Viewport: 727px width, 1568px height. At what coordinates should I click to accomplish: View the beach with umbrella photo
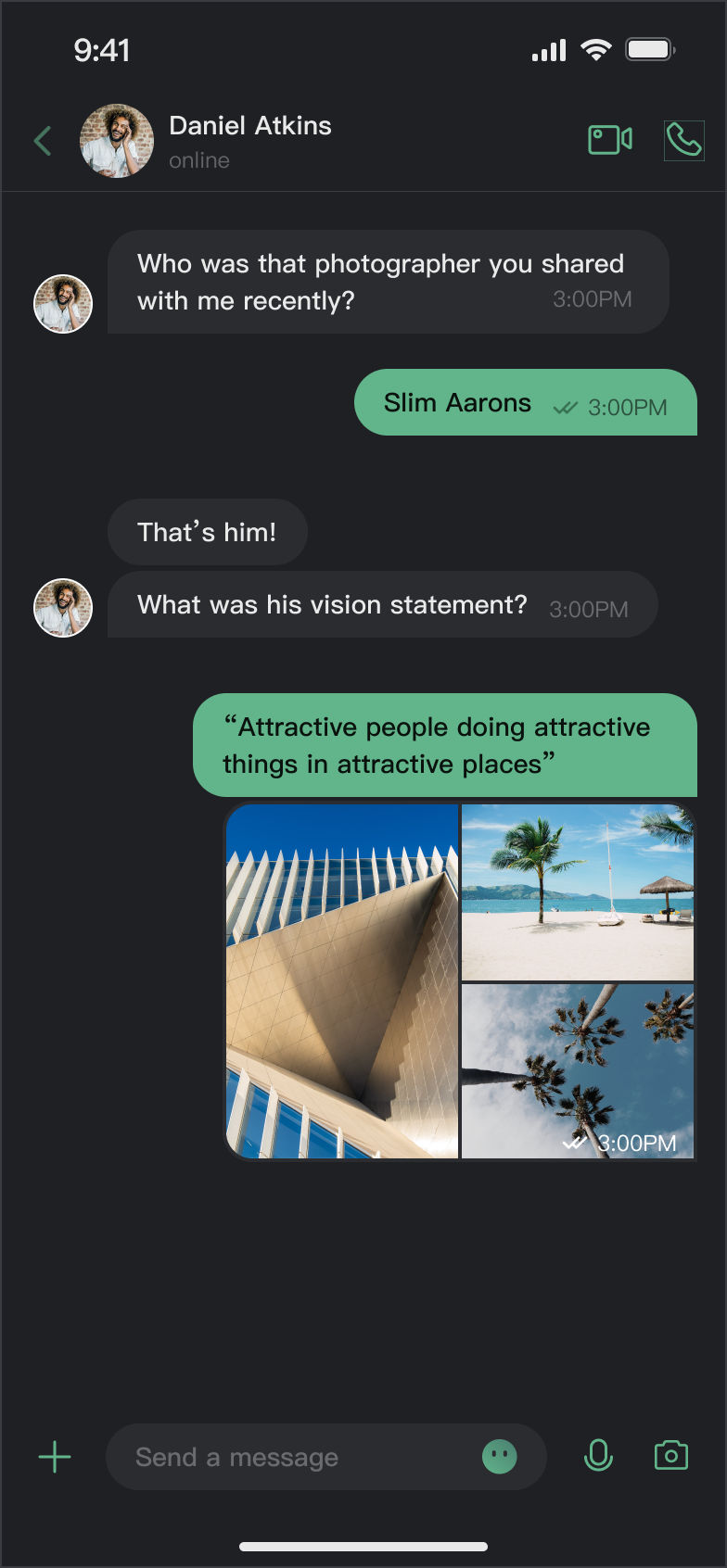(x=578, y=891)
